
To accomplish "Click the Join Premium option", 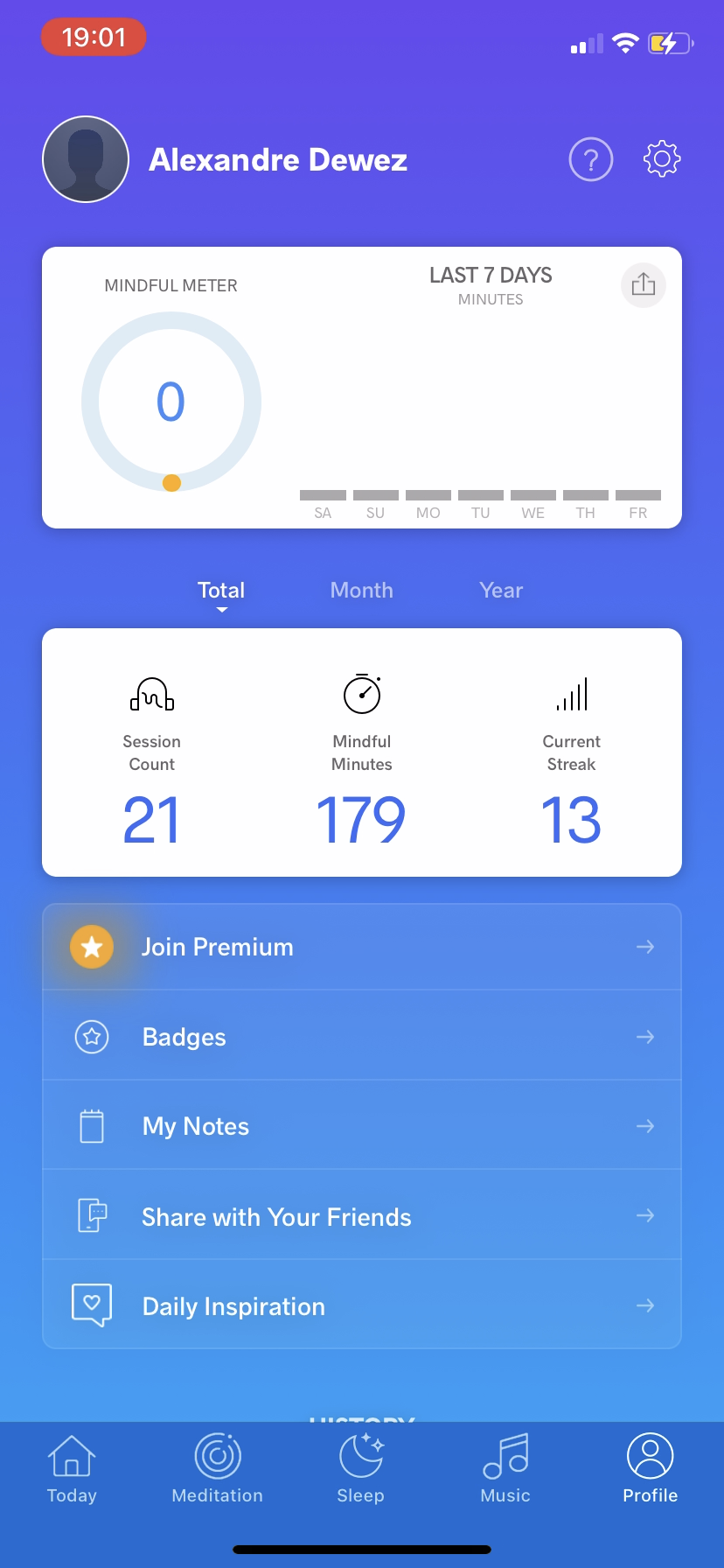I will coord(217,947).
